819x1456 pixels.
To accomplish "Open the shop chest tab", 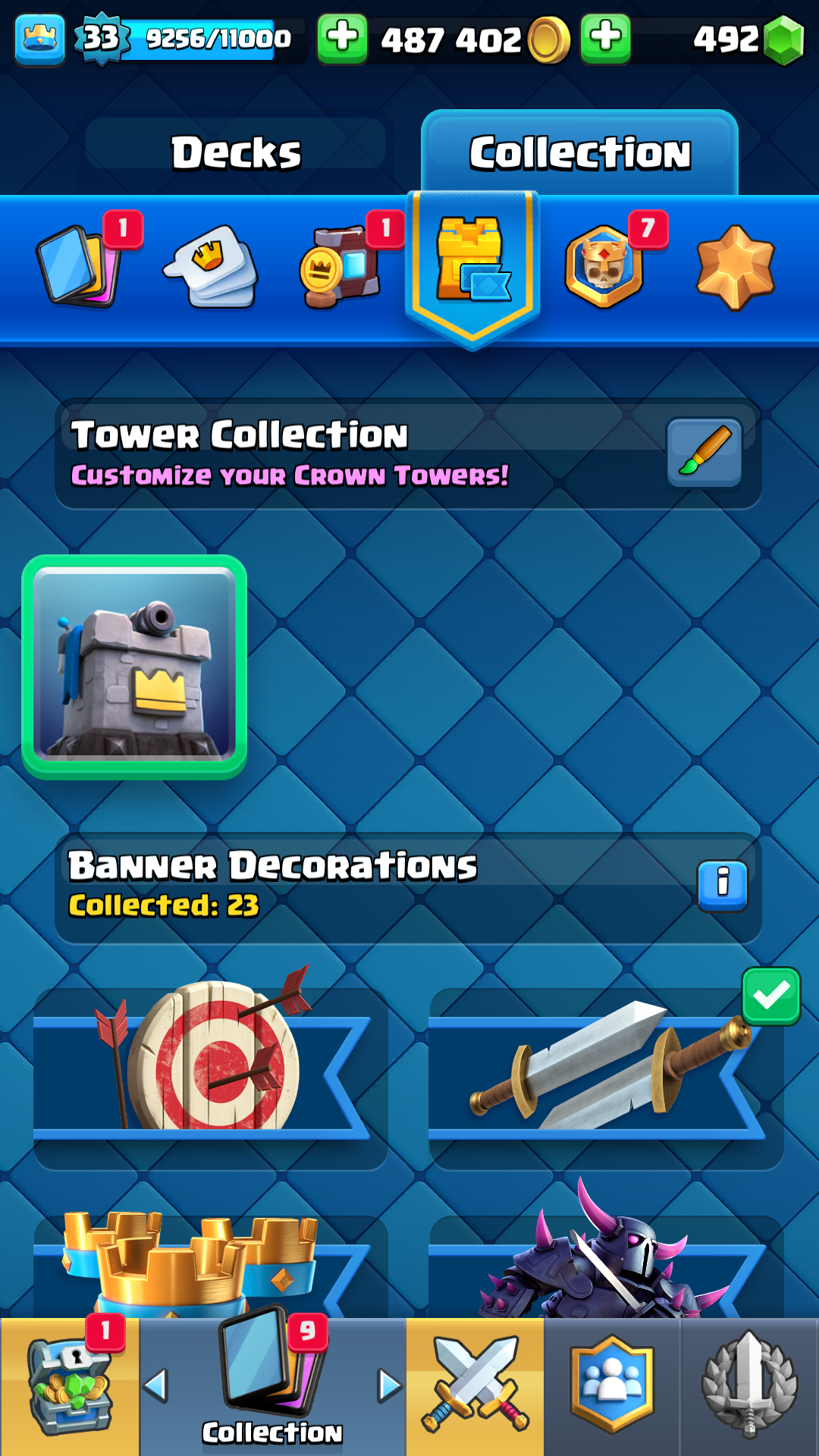I will coord(70,1386).
